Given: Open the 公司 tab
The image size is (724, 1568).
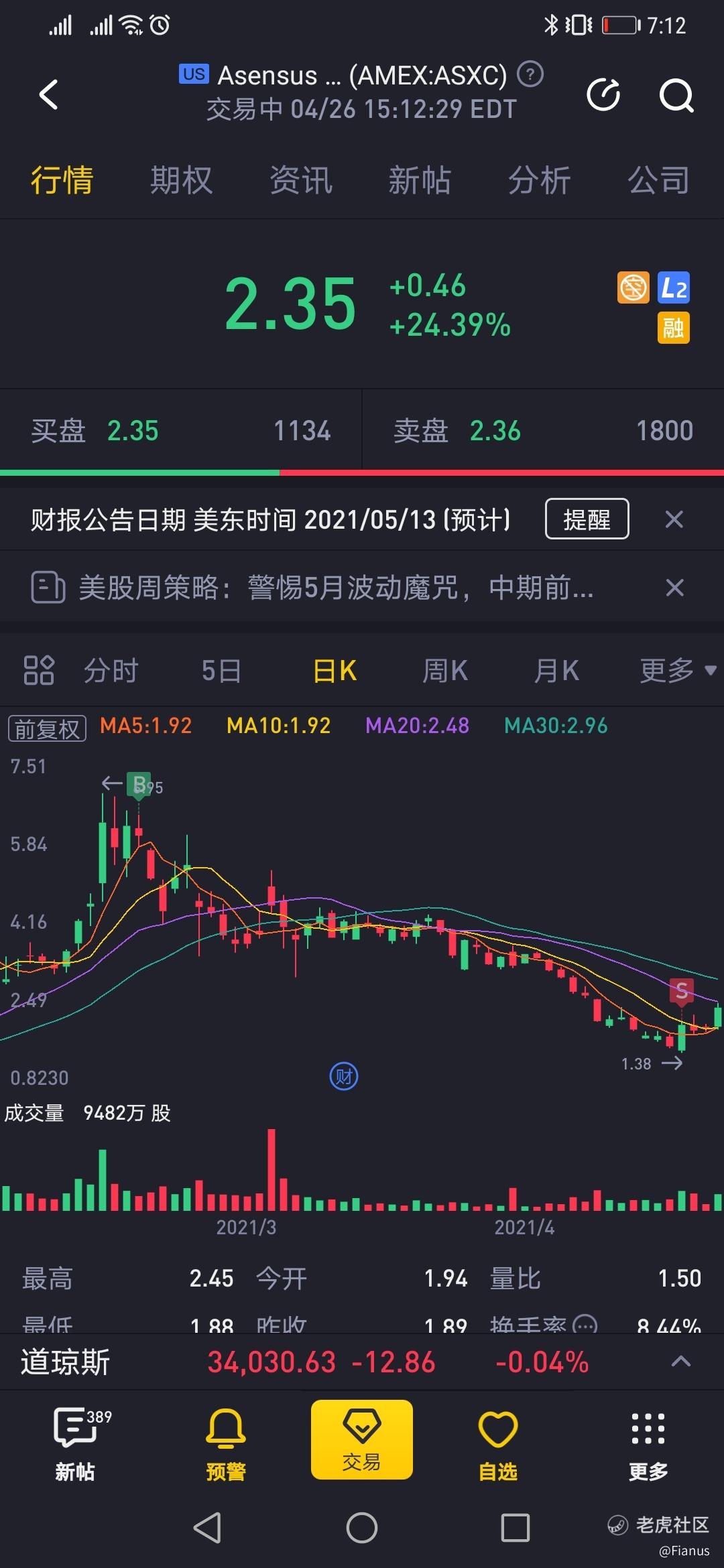Looking at the screenshot, I should tap(658, 180).
